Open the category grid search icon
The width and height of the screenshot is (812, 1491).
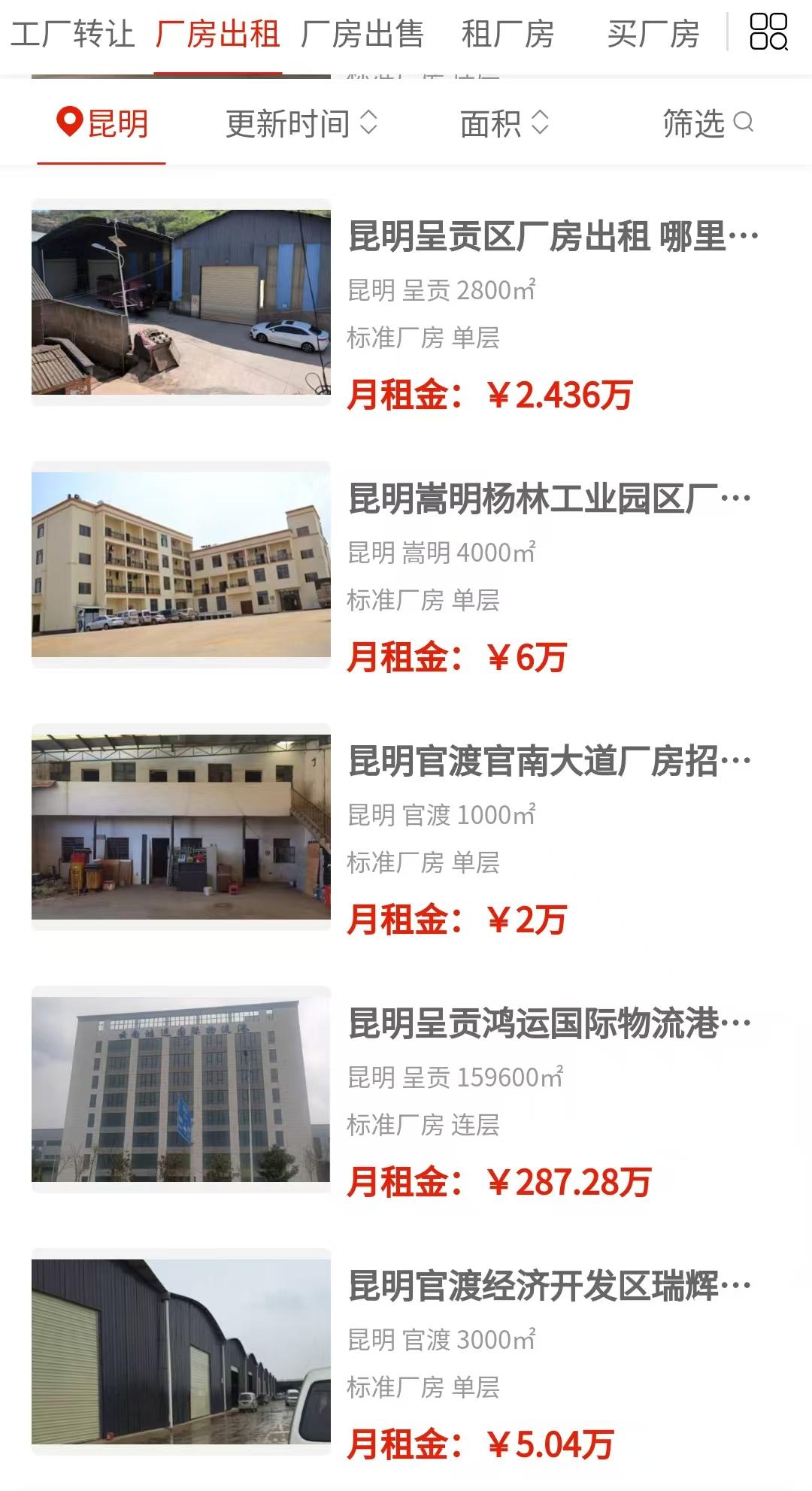click(x=768, y=32)
